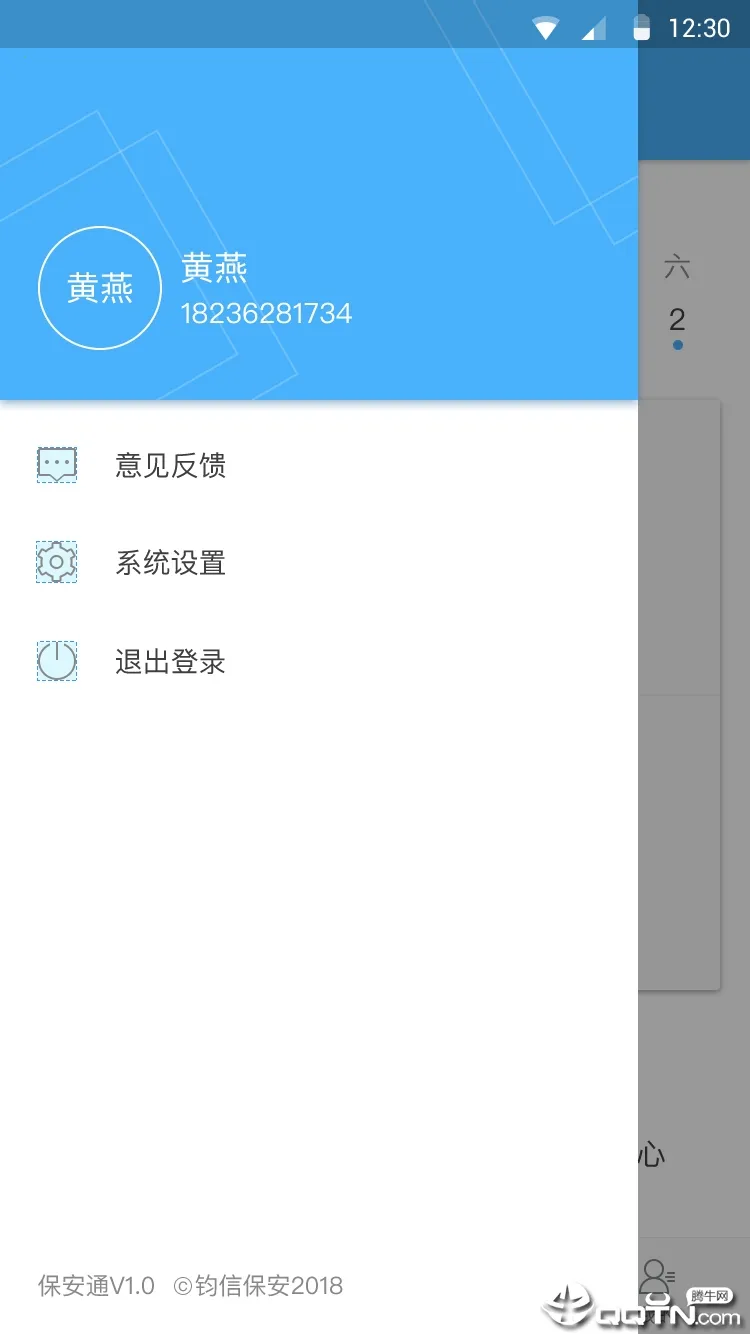Screen dimensions: 750x1334
Task: Tap the Wi-Fi icon in the status bar
Action: tap(546, 28)
